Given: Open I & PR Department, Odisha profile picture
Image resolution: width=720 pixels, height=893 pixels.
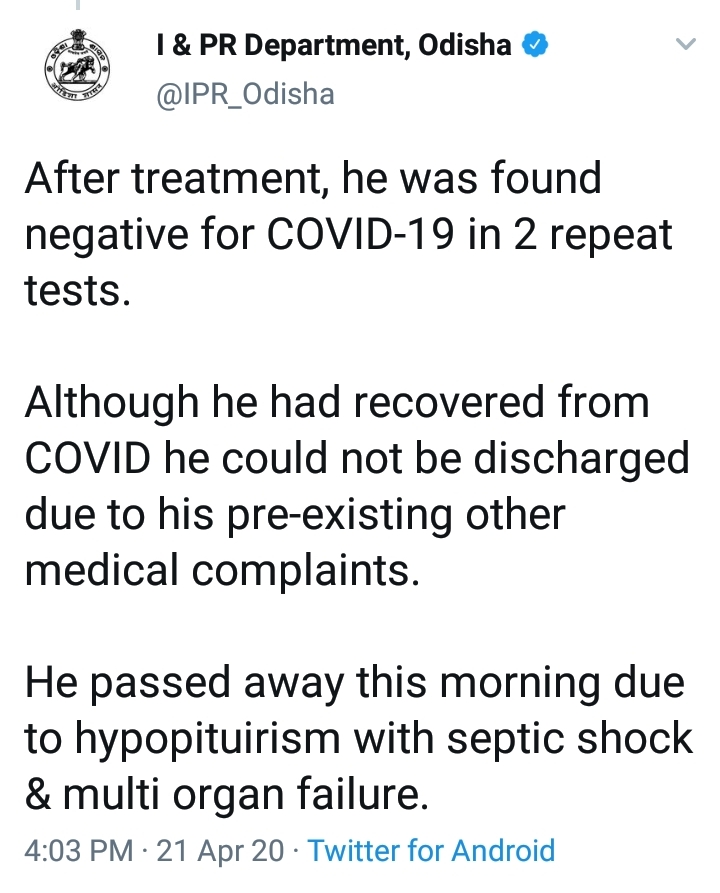Looking at the screenshot, I should [78, 70].
